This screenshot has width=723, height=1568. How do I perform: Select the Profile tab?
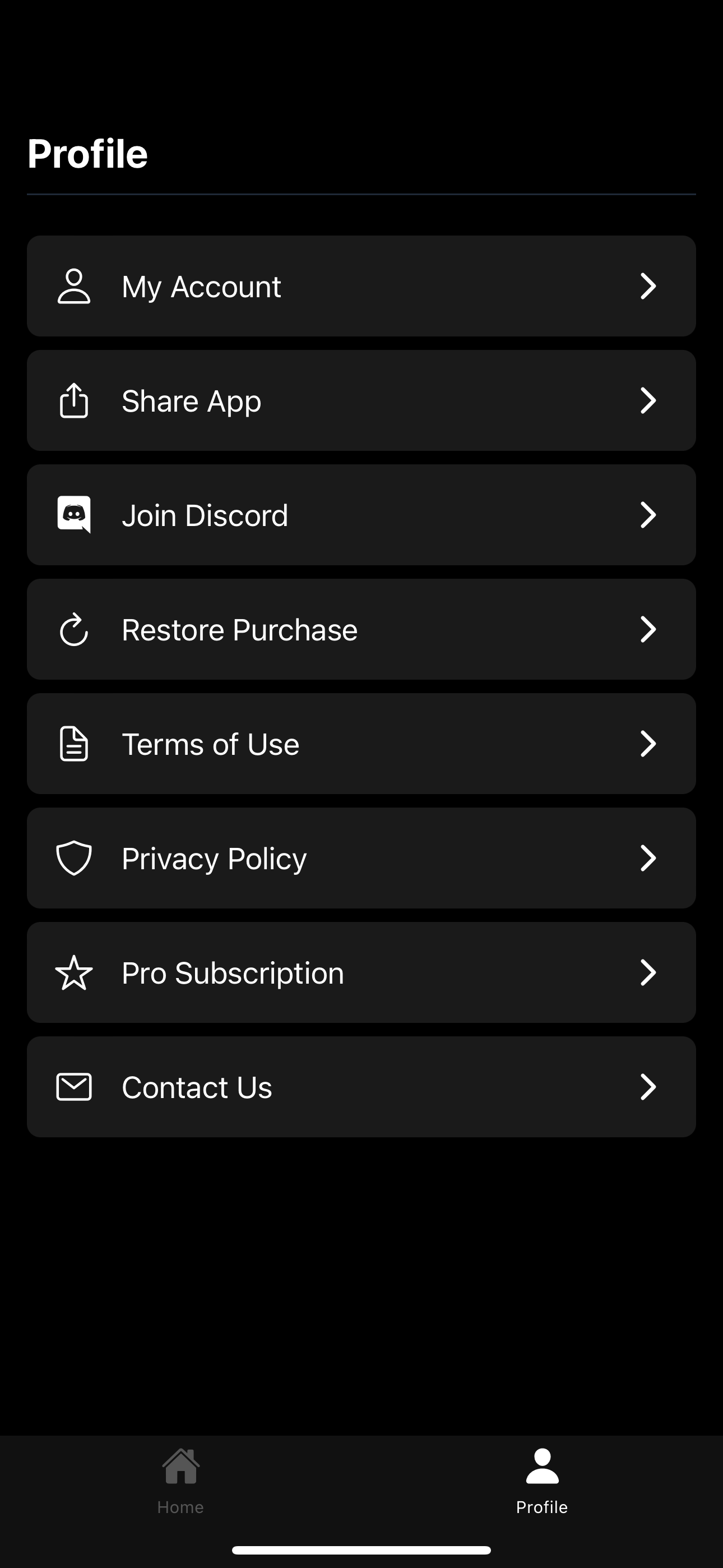tap(541, 1481)
